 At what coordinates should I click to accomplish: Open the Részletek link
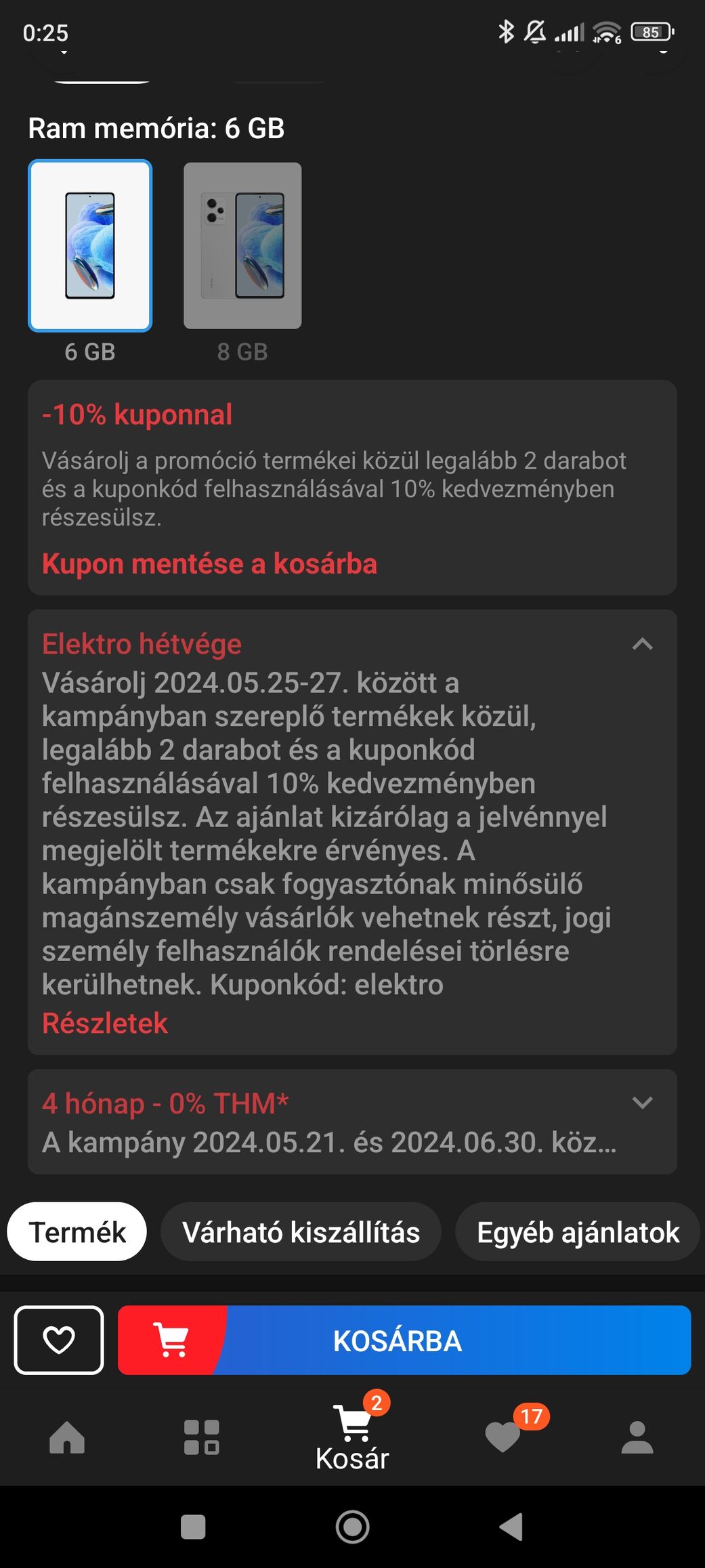click(105, 1023)
